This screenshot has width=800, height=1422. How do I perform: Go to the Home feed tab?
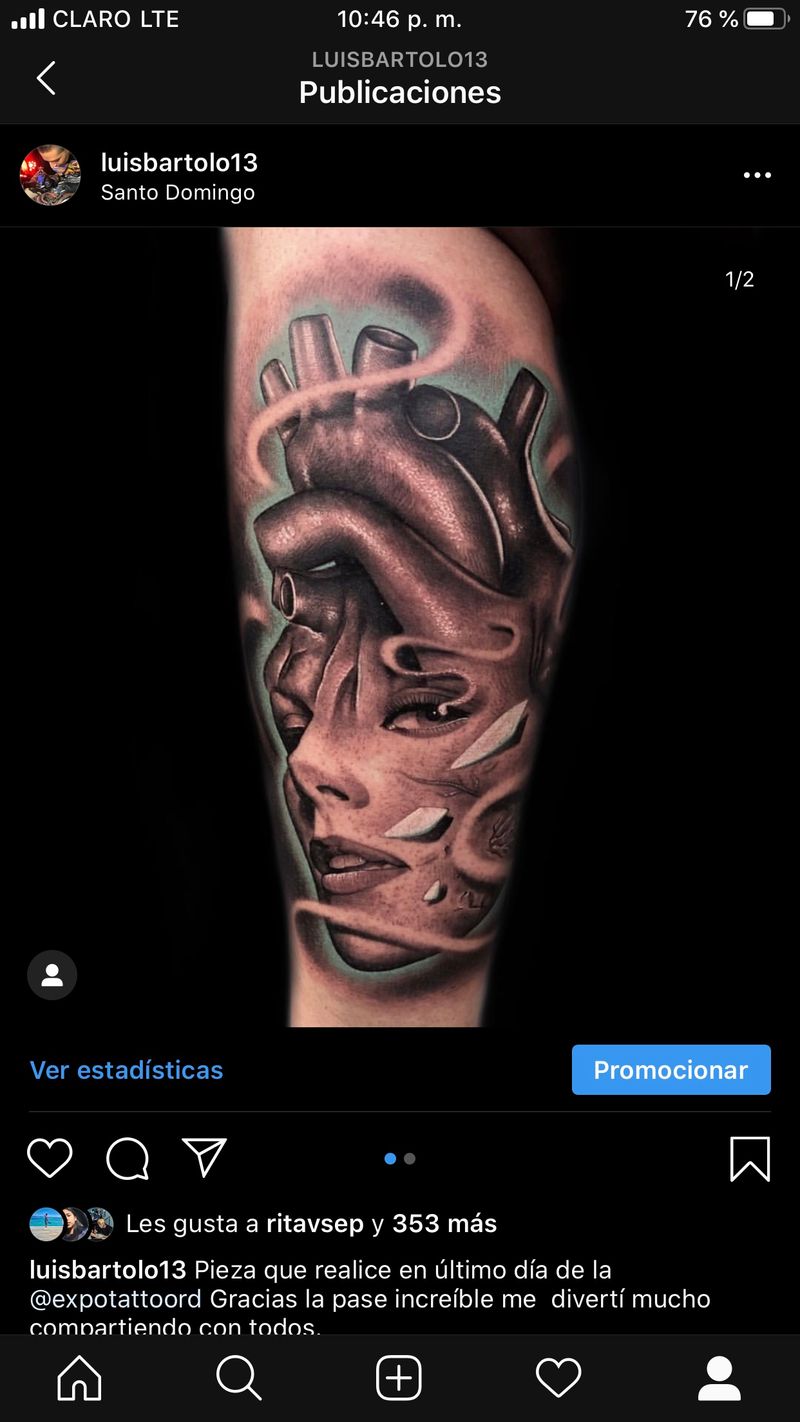80,1379
